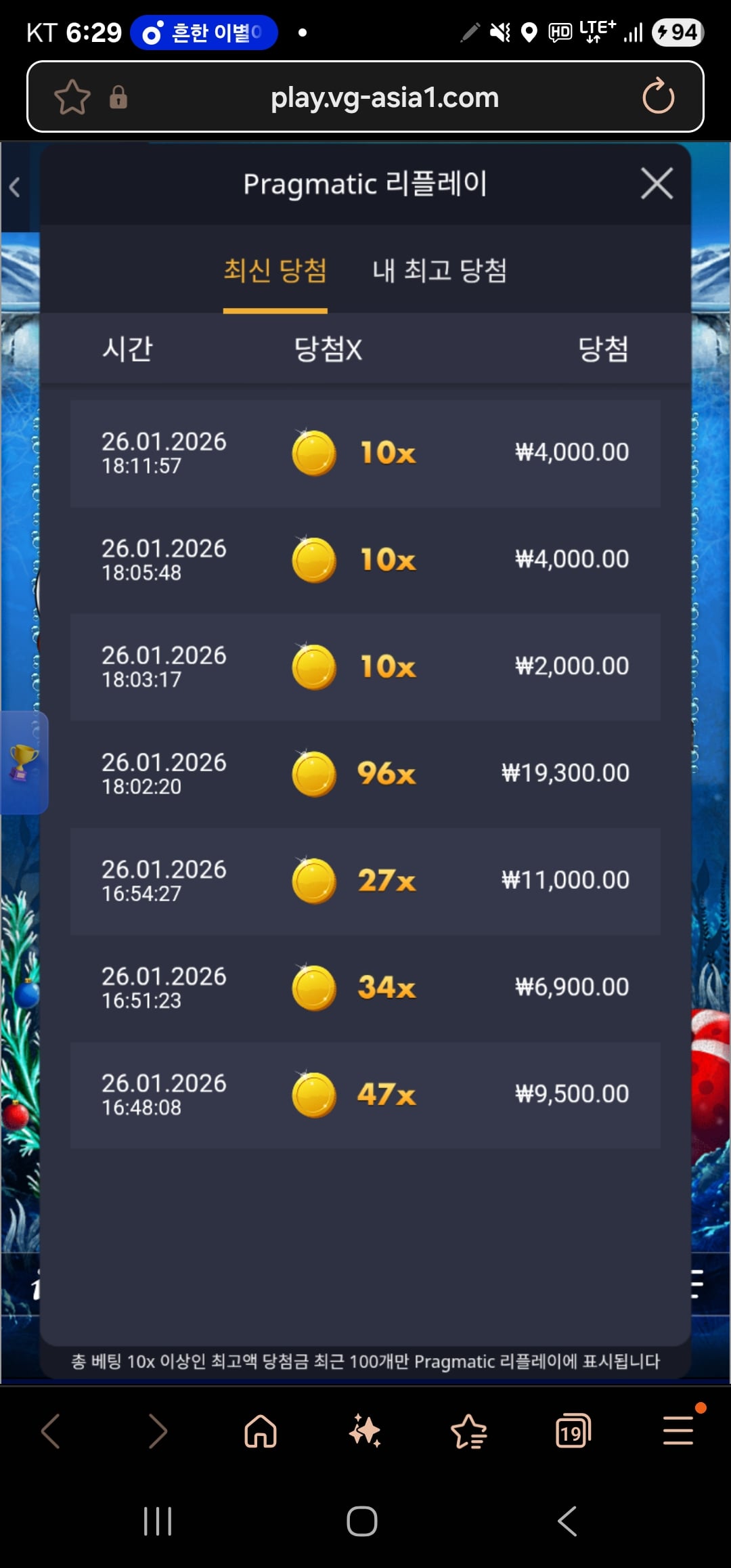This screenshot has height=1568, width=731.
Task: Open the 34x win replay
Action: point(365,988)
